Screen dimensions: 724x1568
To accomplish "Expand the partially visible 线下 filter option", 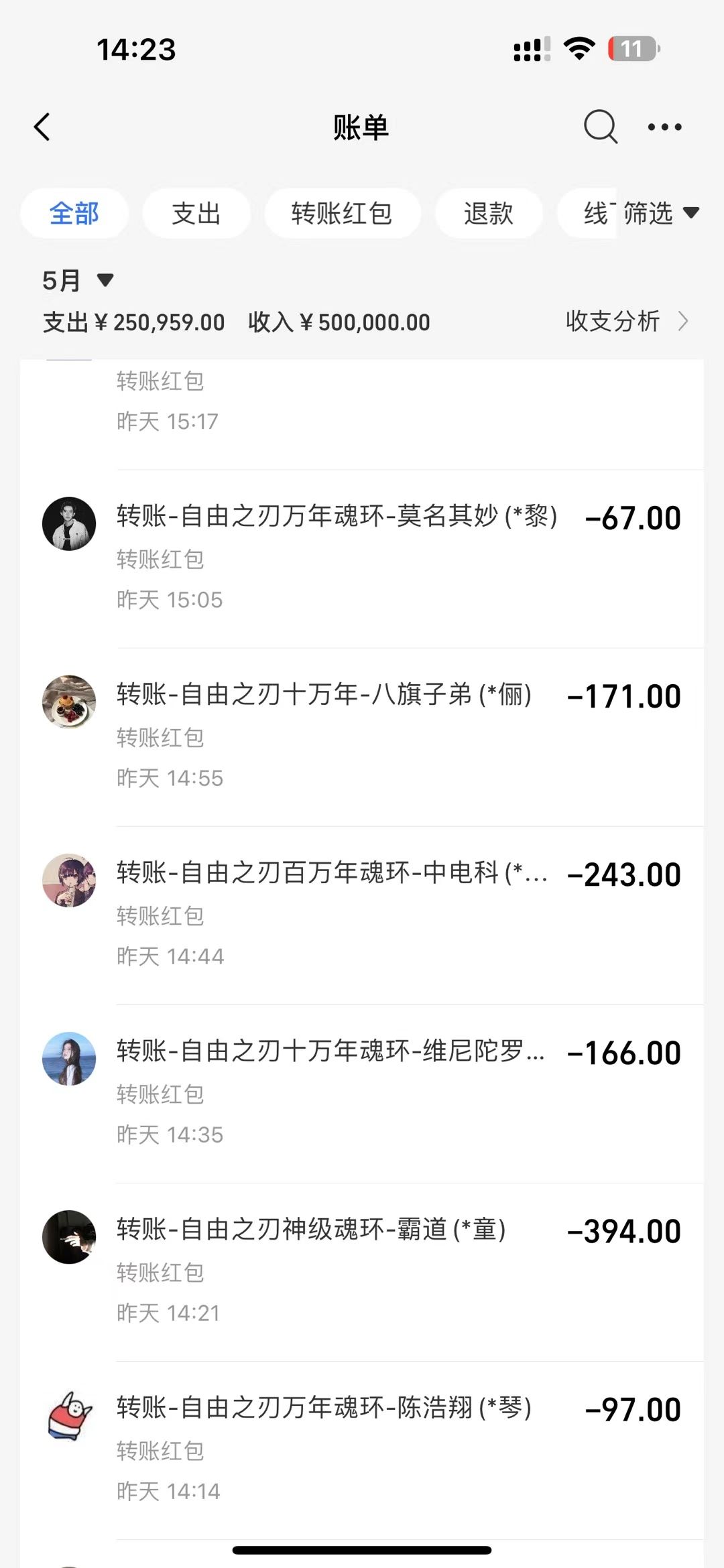I will pos(595,213).
